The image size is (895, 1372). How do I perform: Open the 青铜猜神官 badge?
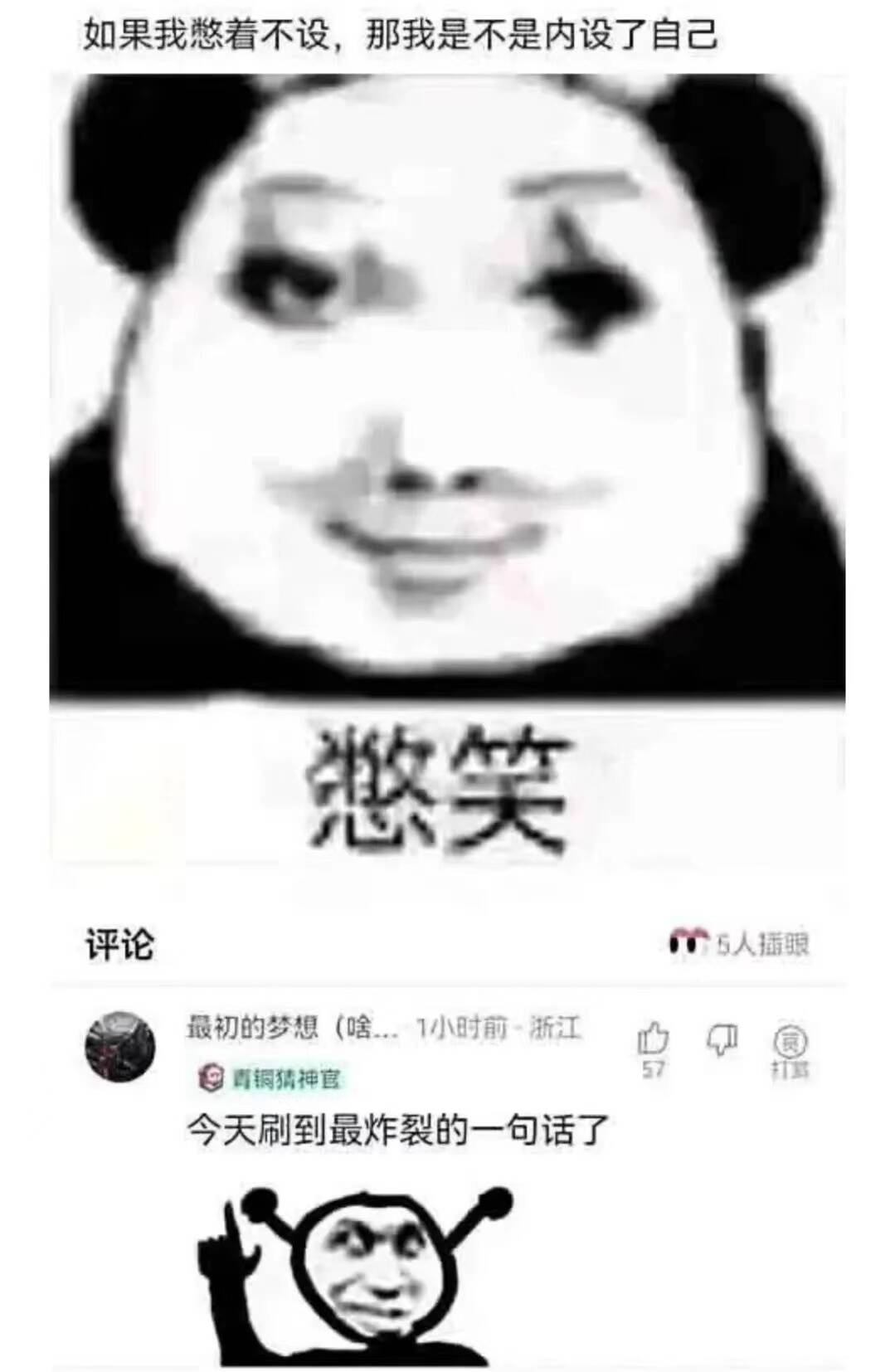(271, 1078)
